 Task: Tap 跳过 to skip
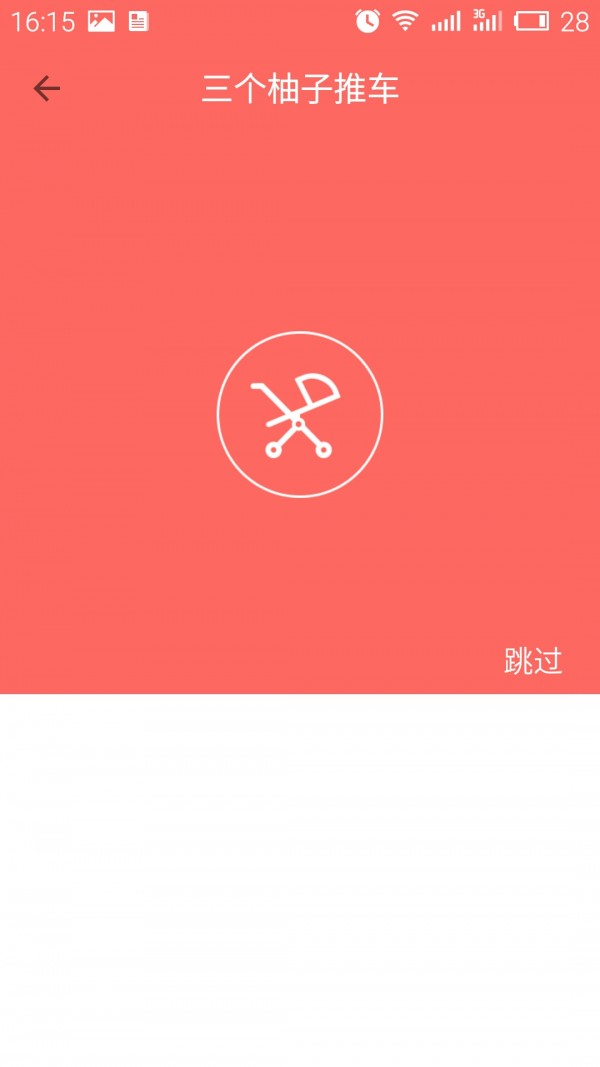(533, 661)
